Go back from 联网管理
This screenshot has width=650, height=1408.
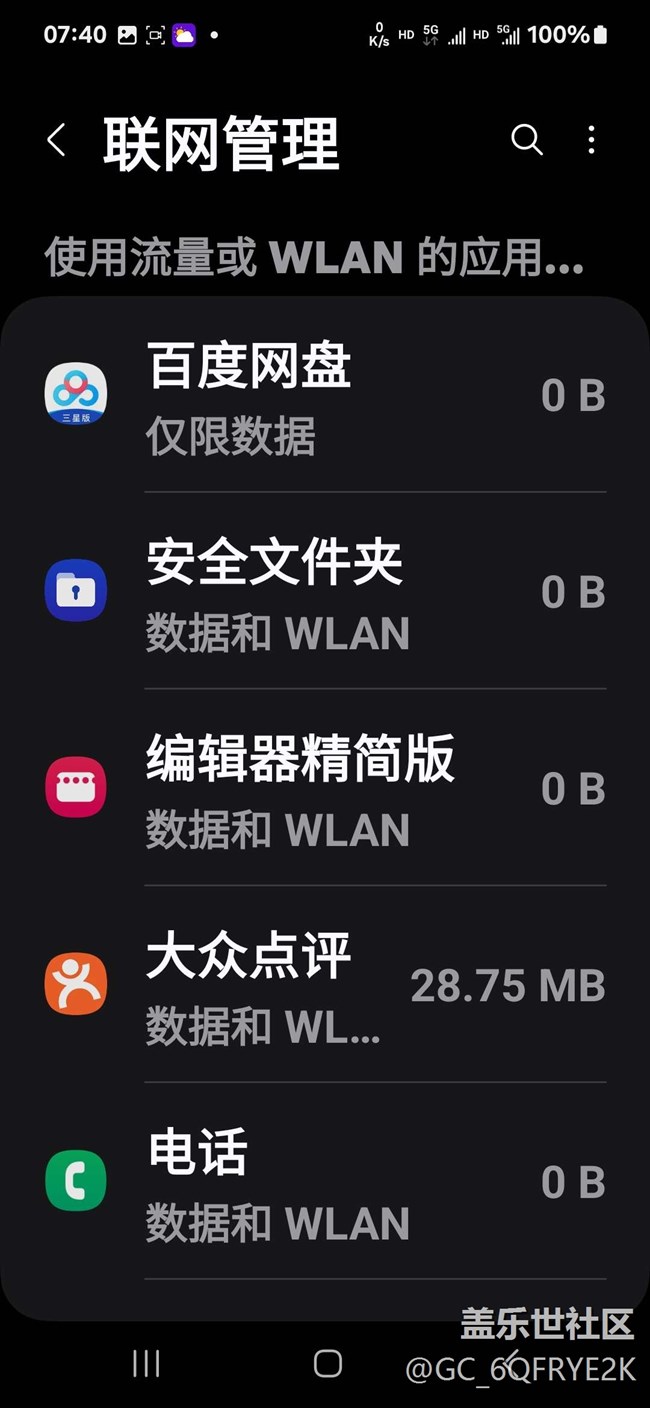click(x=57, y=141)
